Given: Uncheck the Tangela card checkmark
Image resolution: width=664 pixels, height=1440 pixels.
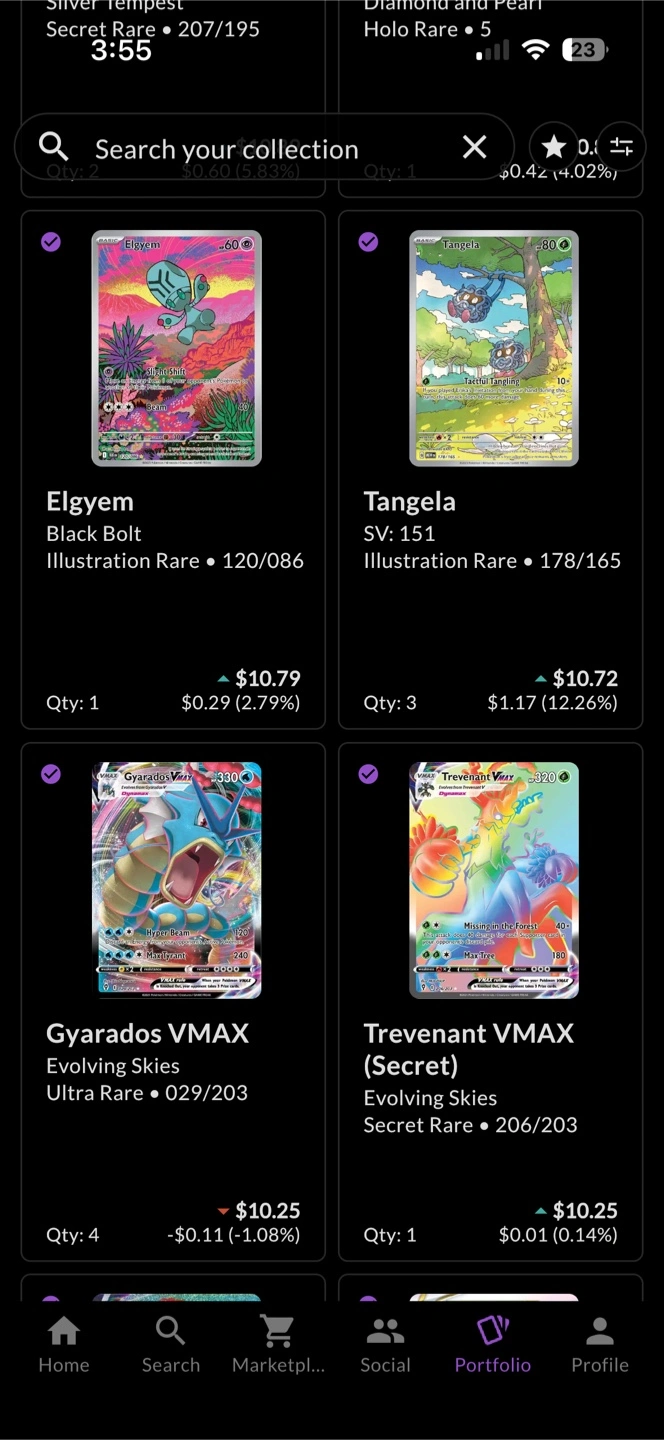Looking at the screenshot, I should pyautogui.click(x=368, y=241).
